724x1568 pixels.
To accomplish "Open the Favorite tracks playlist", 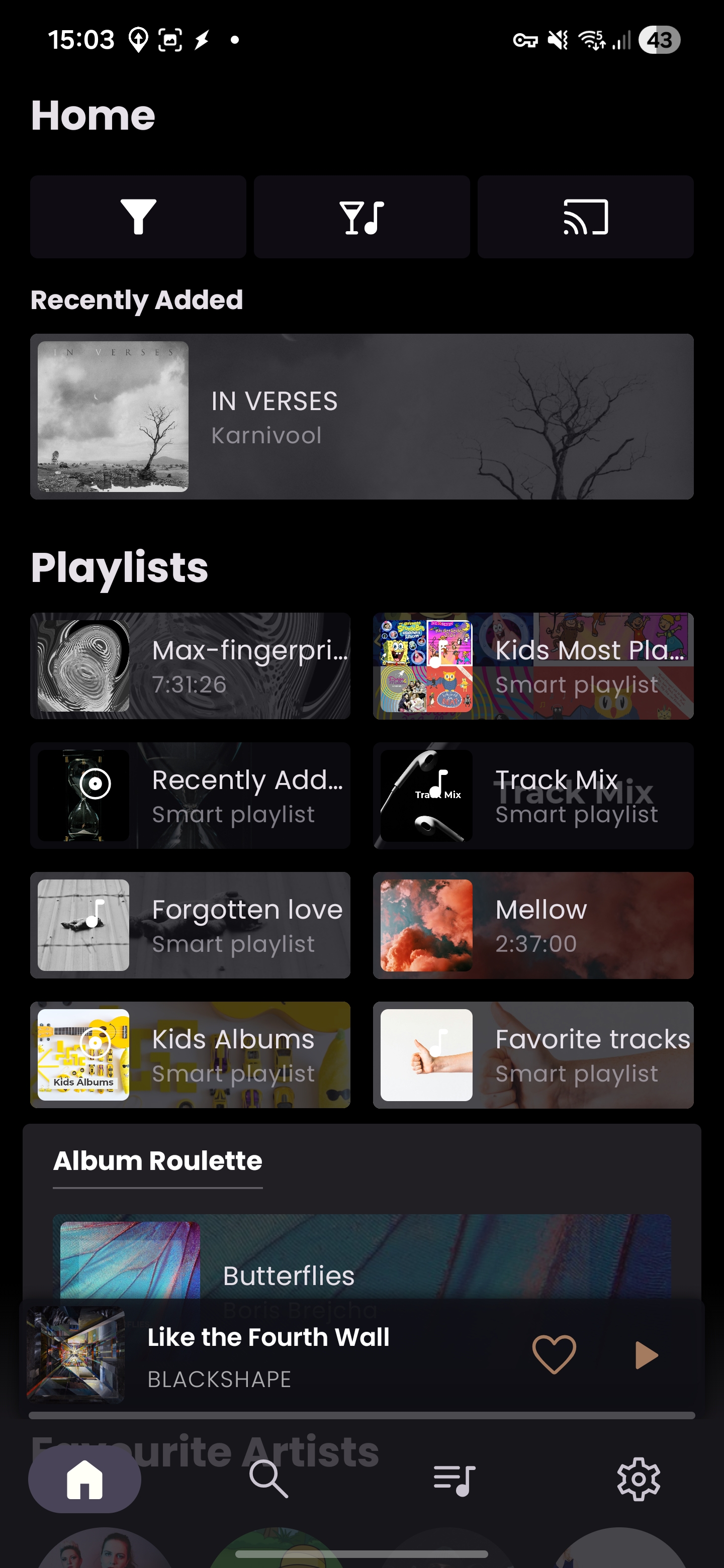I will (533, 1055).
